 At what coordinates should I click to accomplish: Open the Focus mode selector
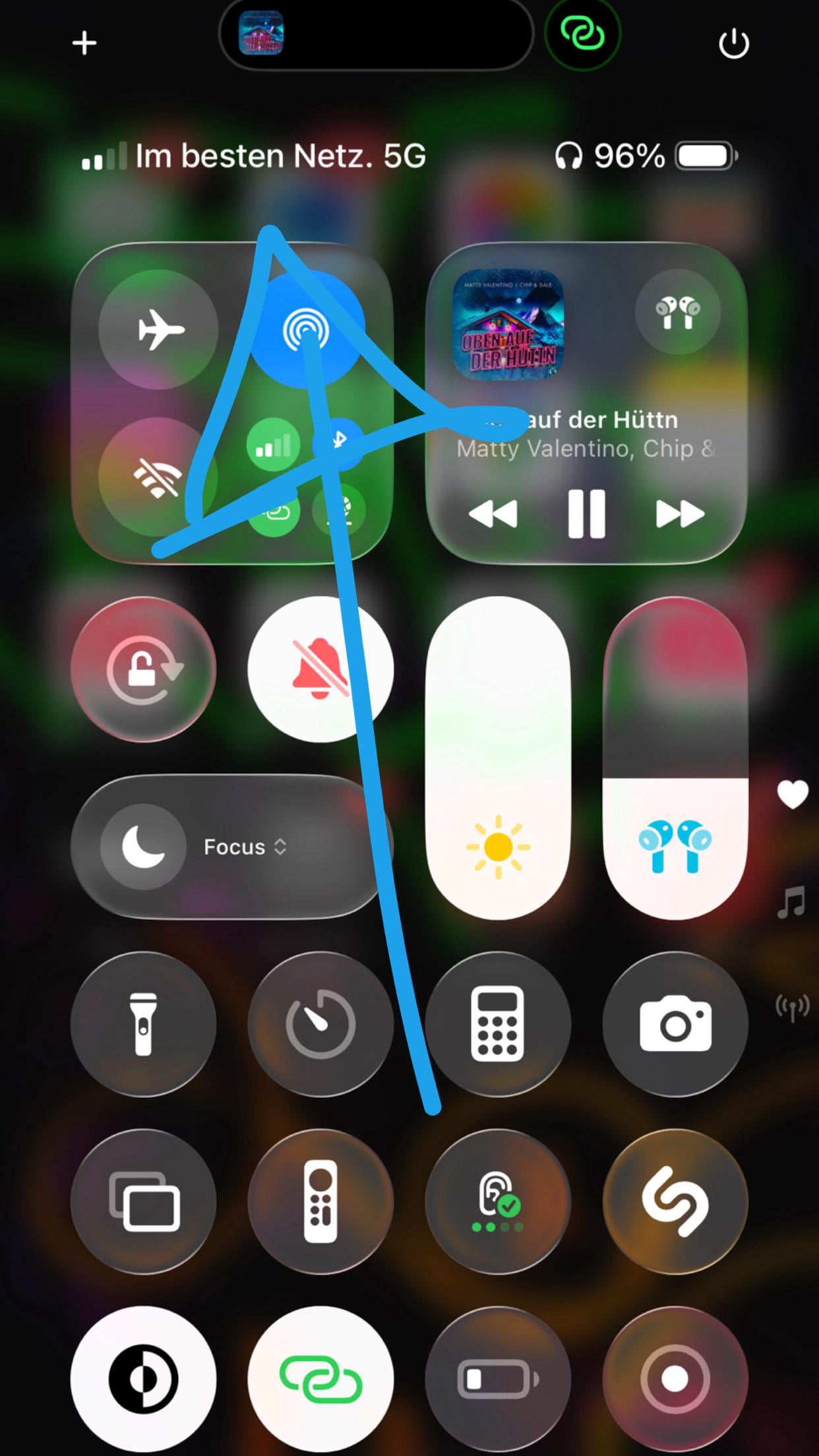click(x=231, y=847)
